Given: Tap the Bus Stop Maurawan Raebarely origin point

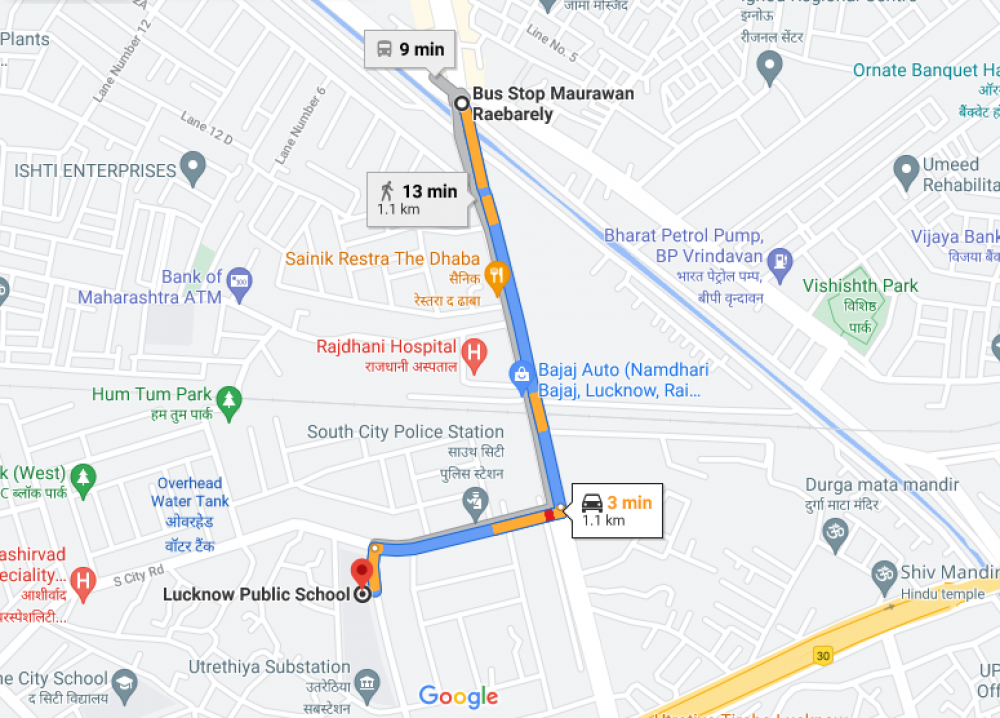Looking at the screenshot, I should coord(462,103).
